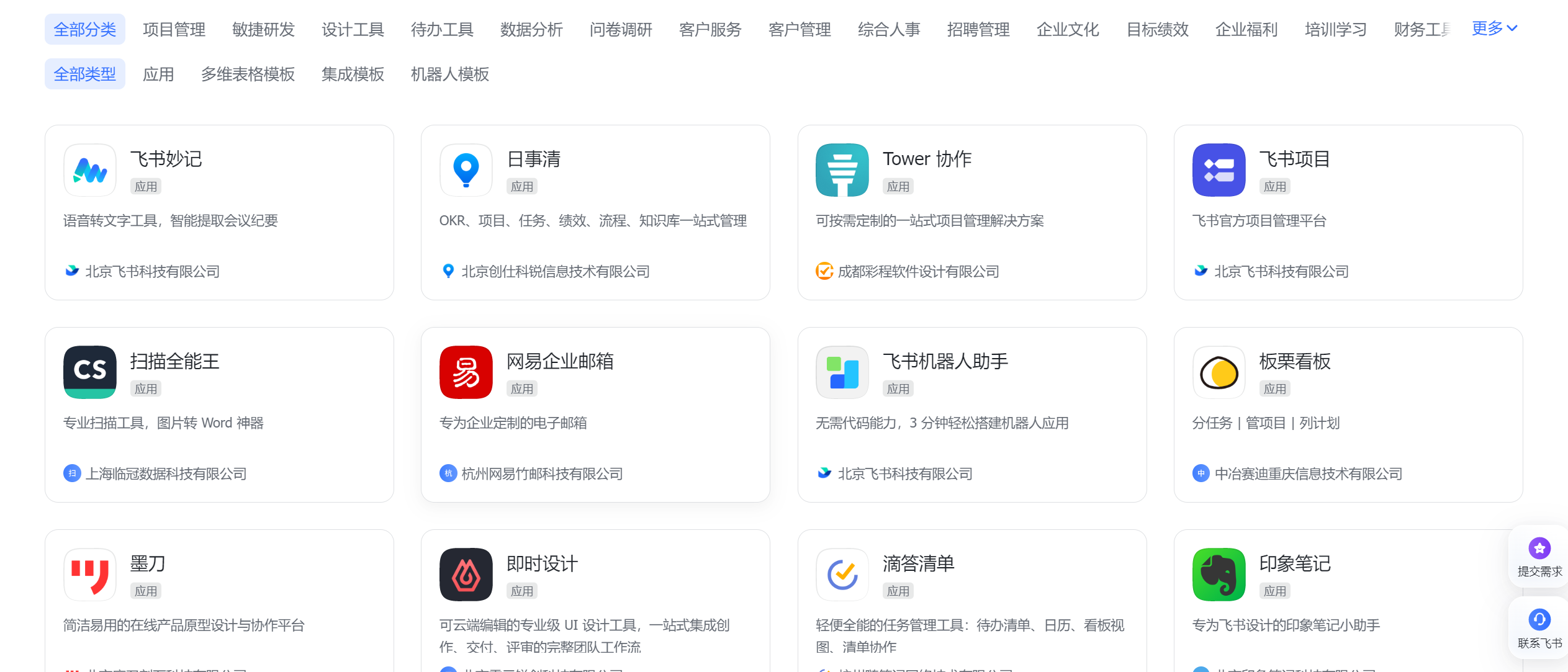Viewport: 1568px width, 672px height.
Task: Open the 扫描全能王 app card
Action: pos(219,414)
